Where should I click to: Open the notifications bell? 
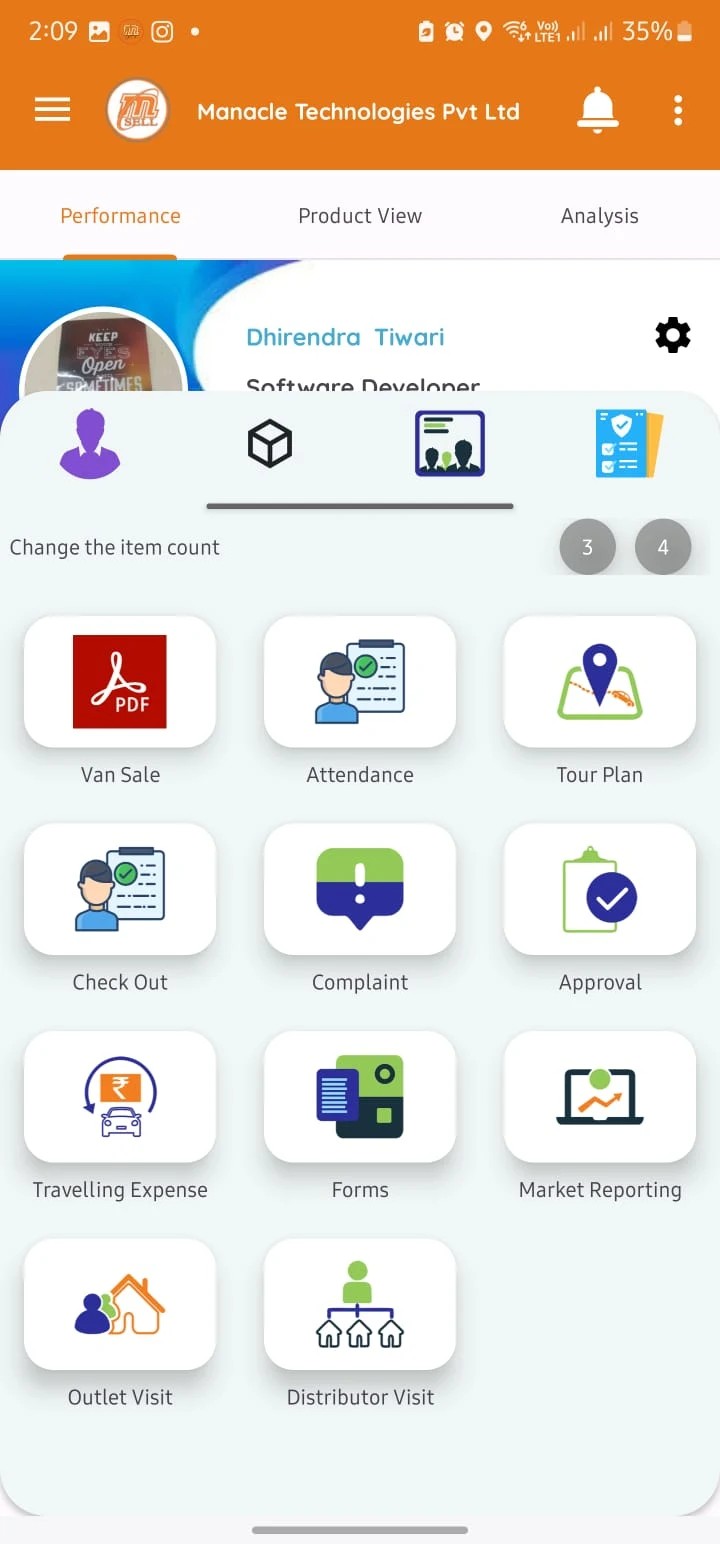597,110
